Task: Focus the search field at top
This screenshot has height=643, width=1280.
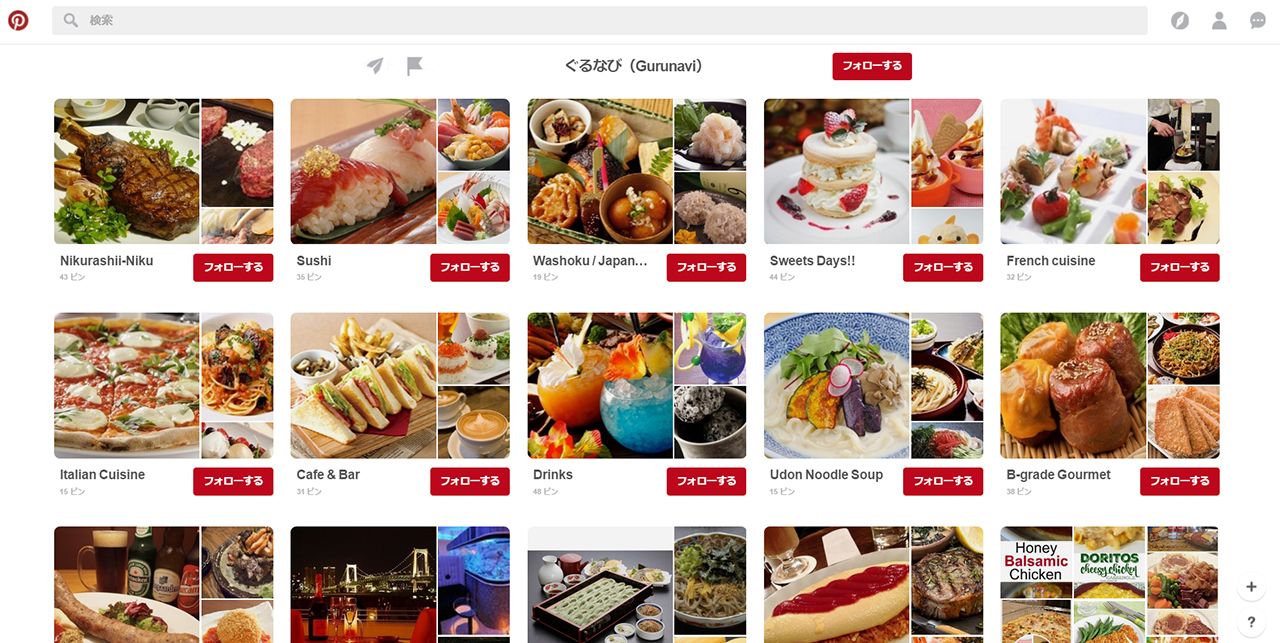Action: [600, 20]
